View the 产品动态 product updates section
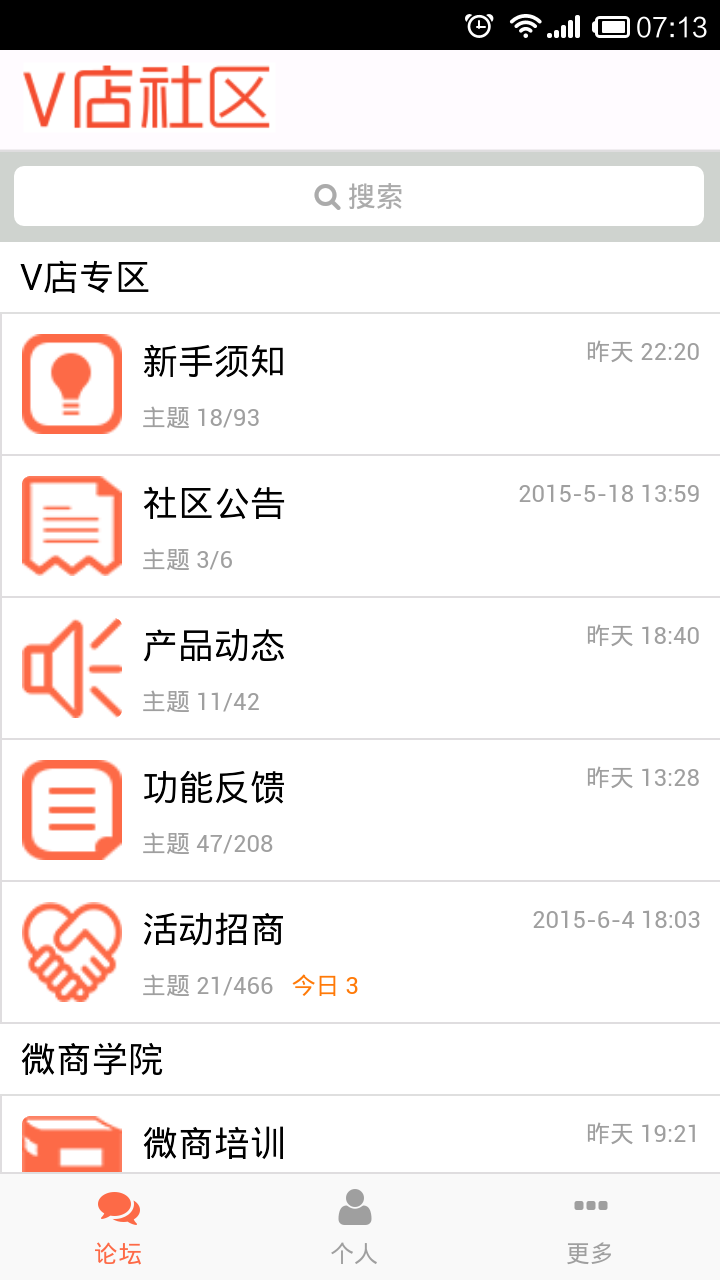 point(360,669)
